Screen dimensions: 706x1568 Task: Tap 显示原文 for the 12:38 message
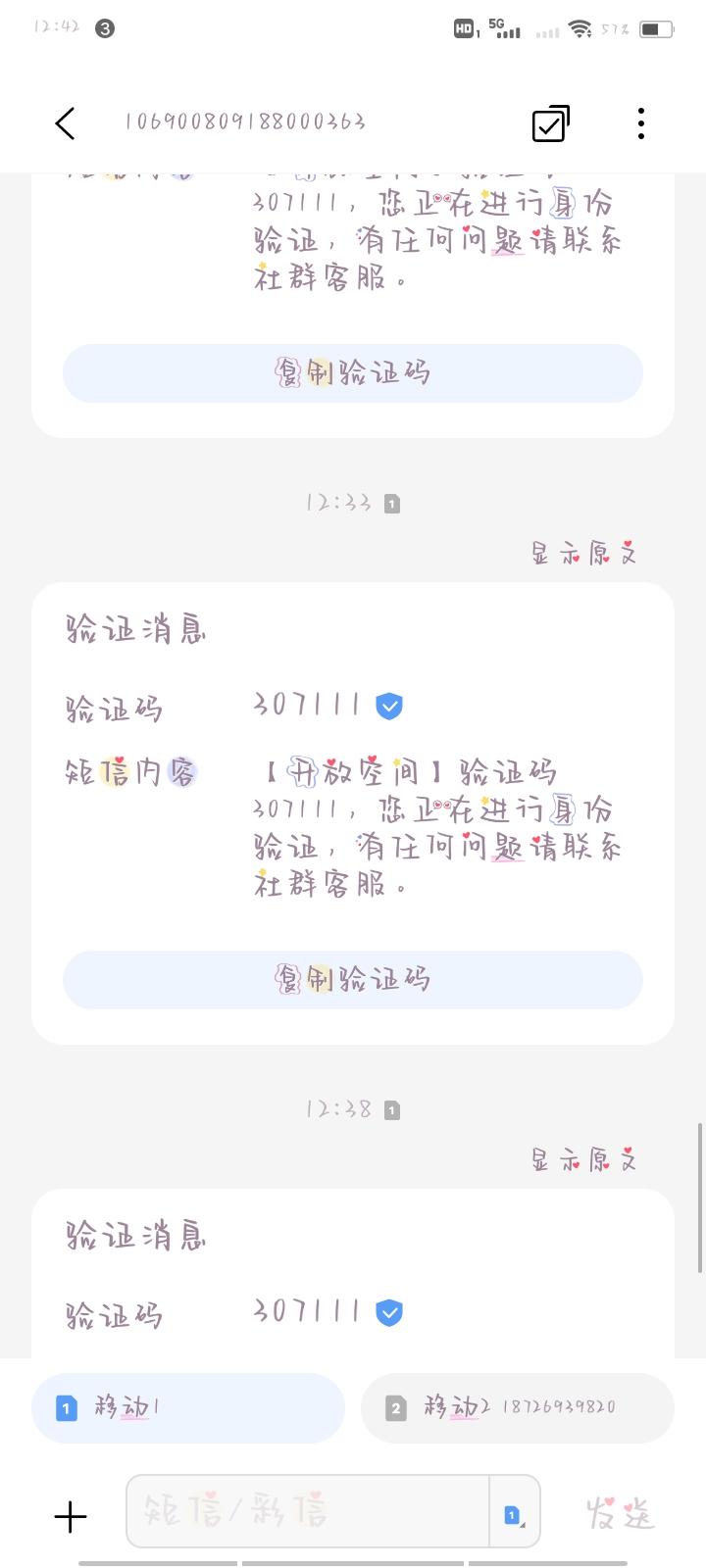(x=583, y=1160)
